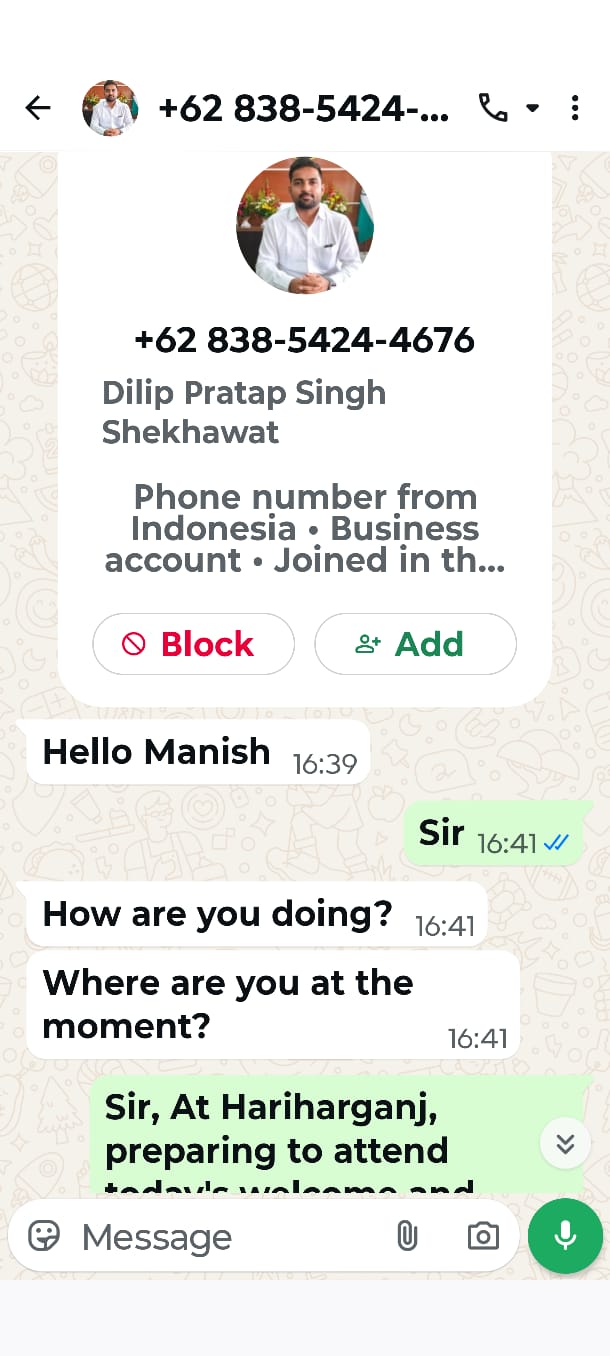Jump to the latest messages
Screen dimensions: 610x1356
tap(565, 1143)
